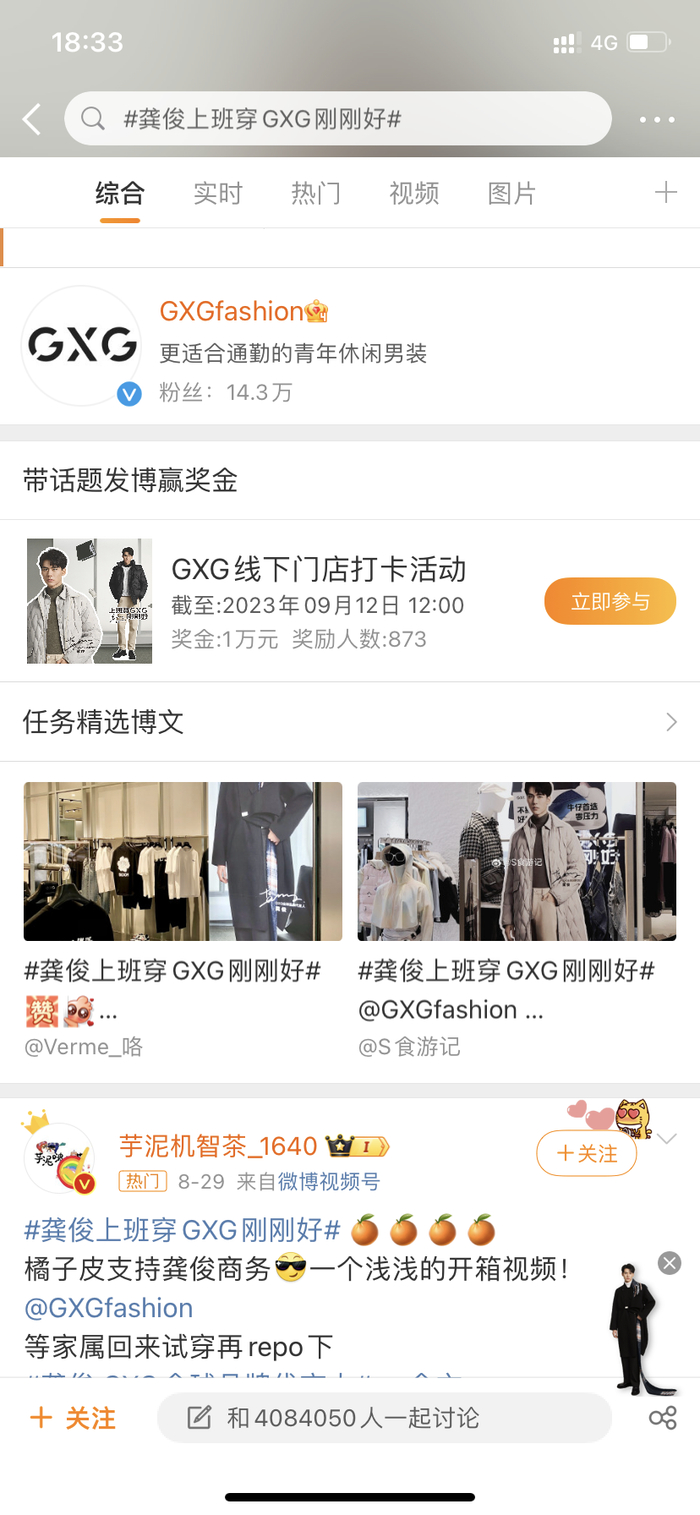Tap the plus icon beside the tabs
This screenshot has width=700, height=1515.
pos(665,193)
